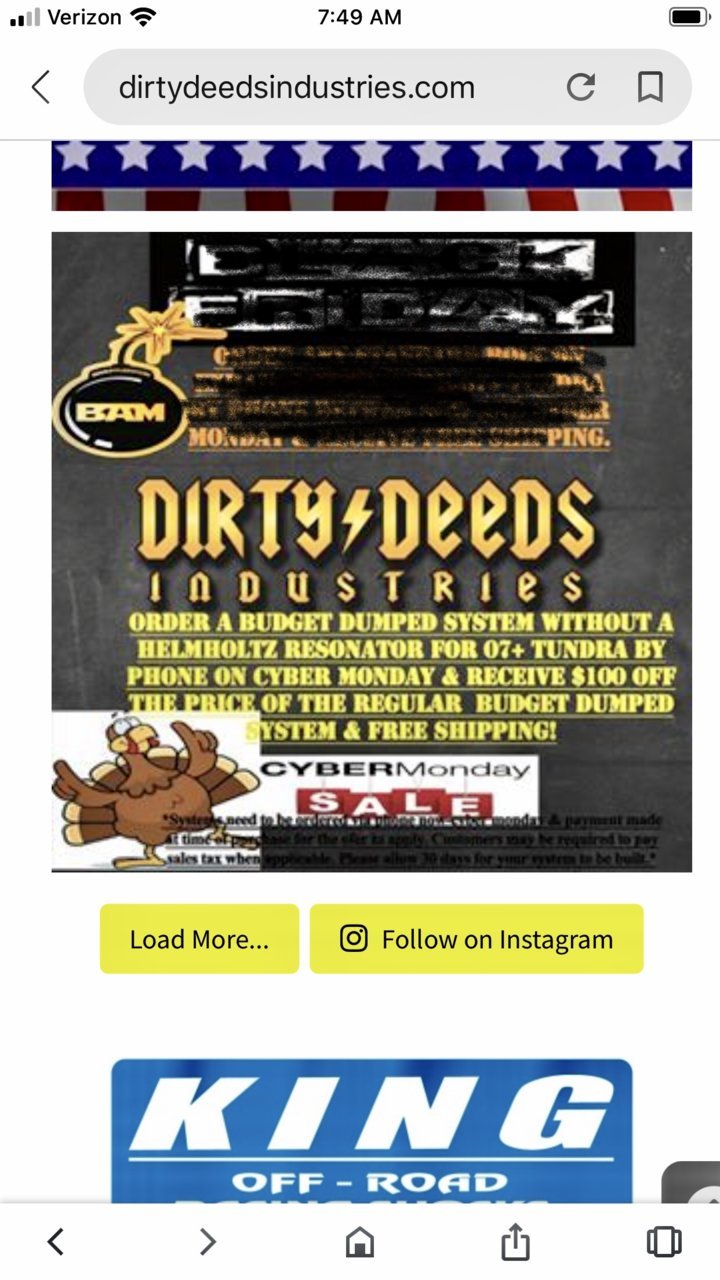Open the tabs overview
The height and width of the screenshot is (1280, 720).
click(664, 1242)
